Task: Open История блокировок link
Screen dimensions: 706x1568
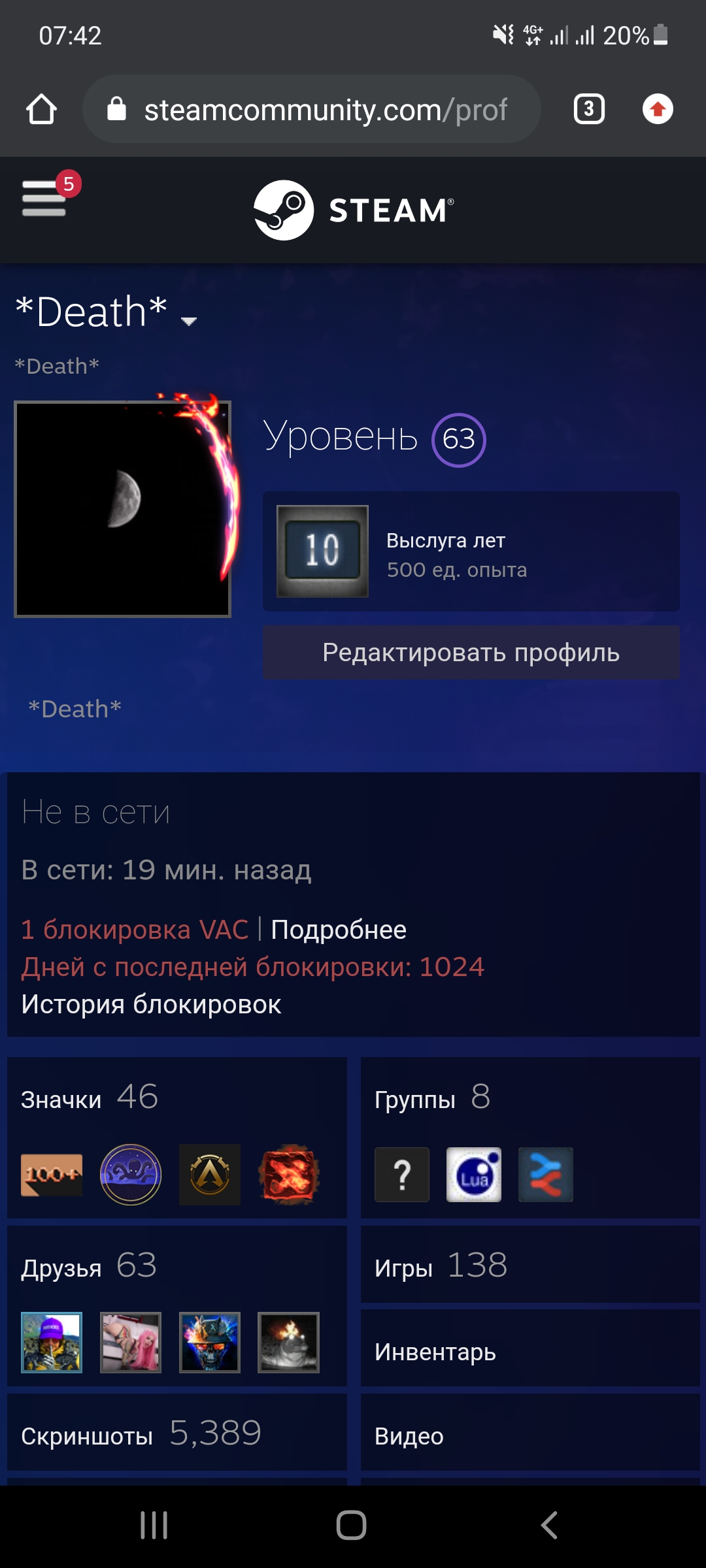Action: pos(151,1004)
